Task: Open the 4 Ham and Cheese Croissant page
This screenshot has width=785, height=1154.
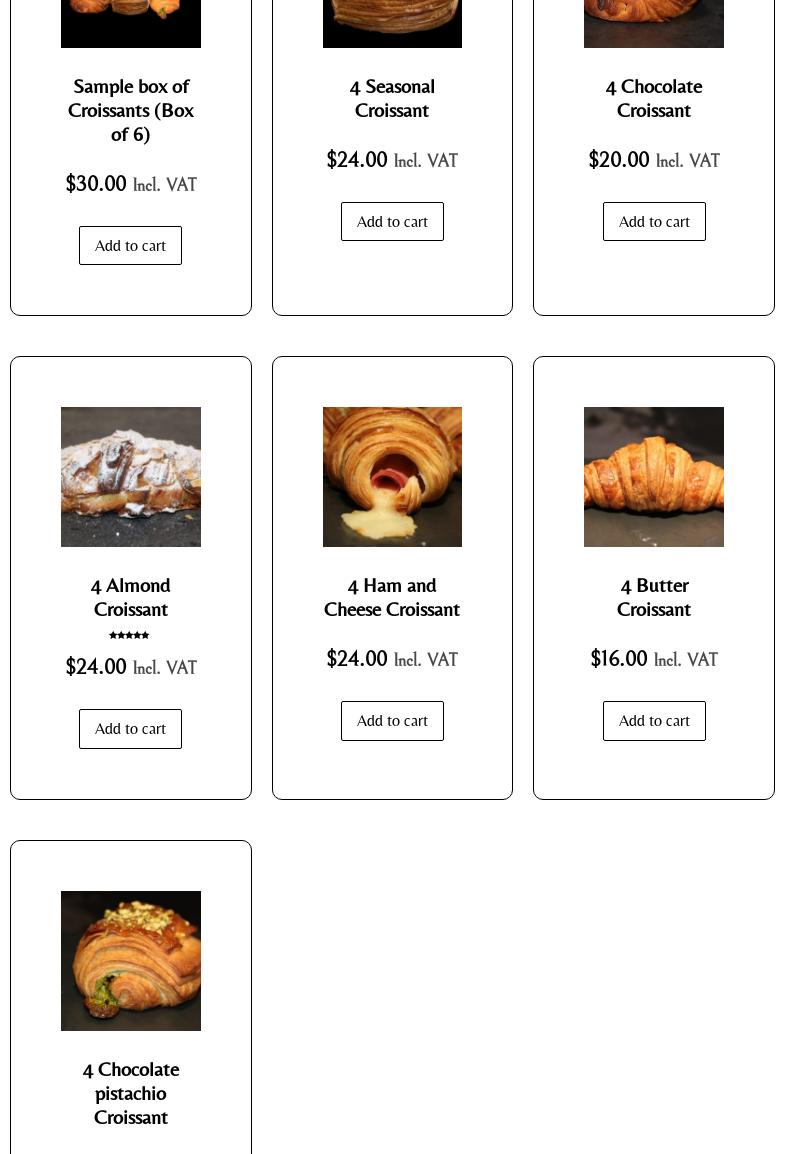Action: pyautogui.click(x=392, y=597)
